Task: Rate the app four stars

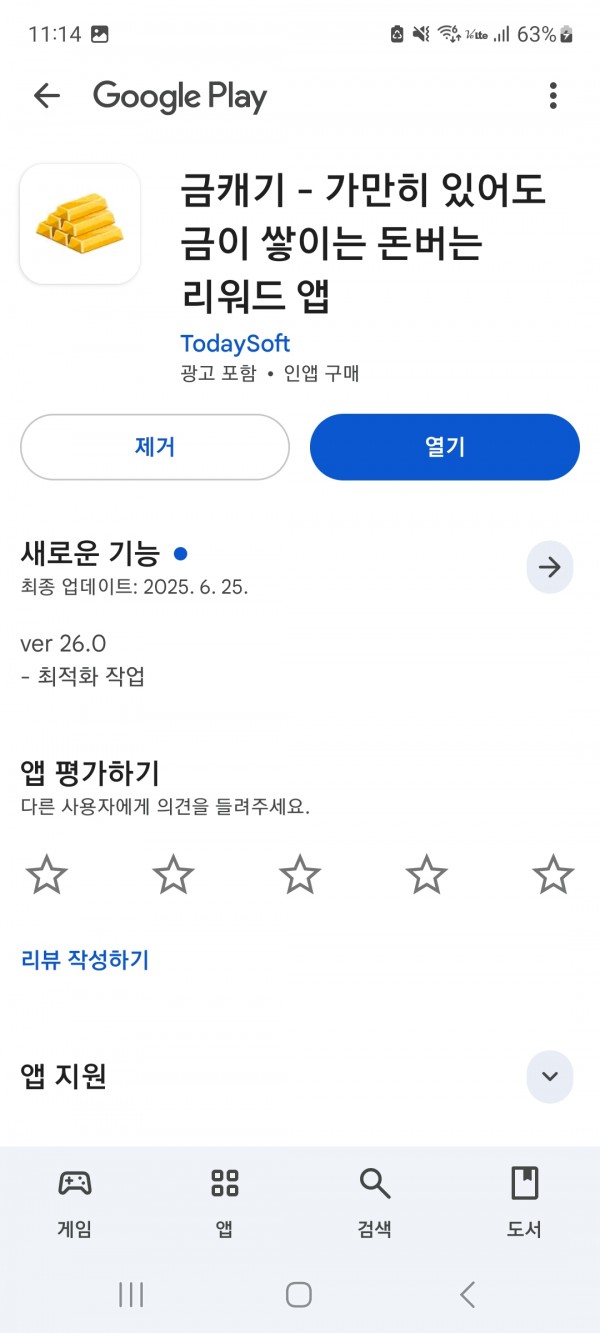Action: [427, 875]
